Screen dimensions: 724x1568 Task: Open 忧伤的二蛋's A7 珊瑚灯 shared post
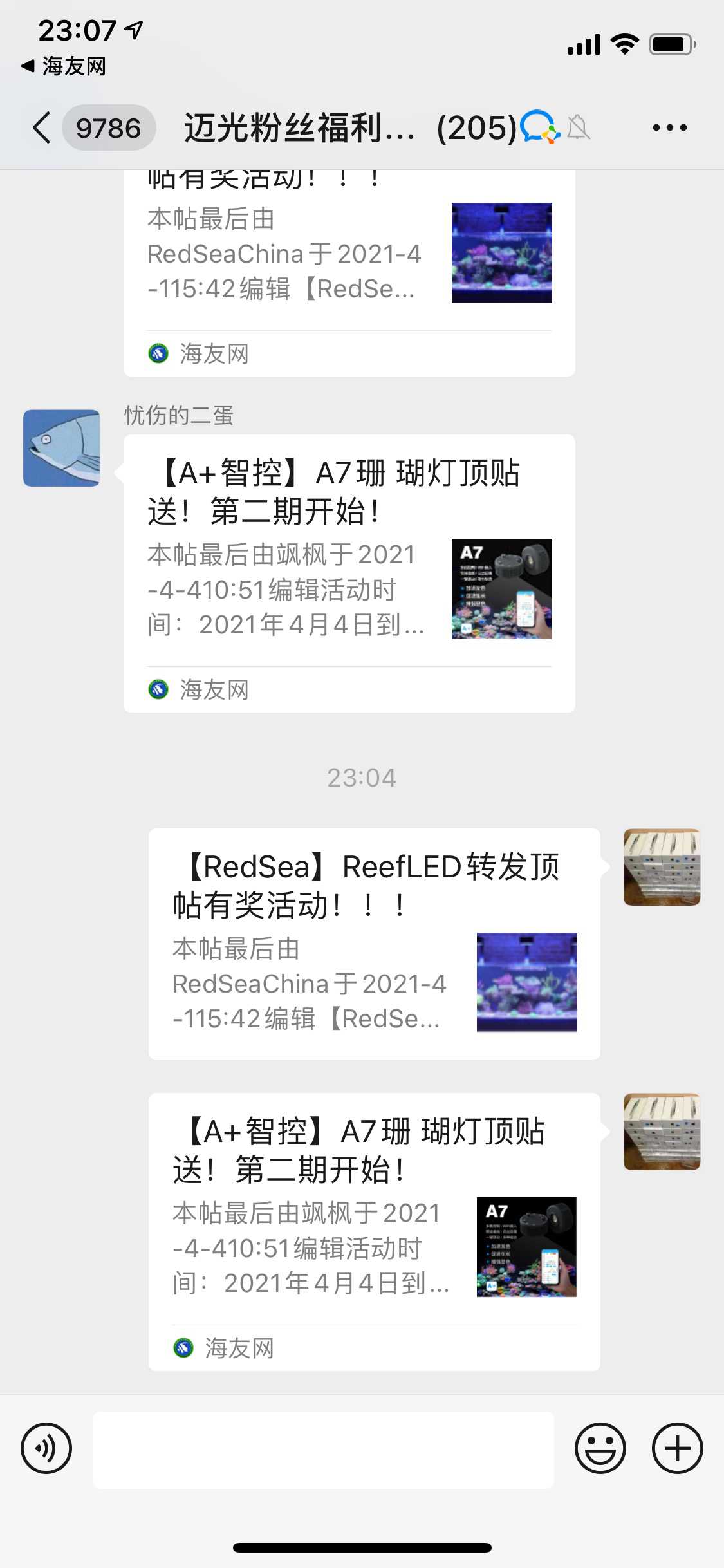coord(349,554)
